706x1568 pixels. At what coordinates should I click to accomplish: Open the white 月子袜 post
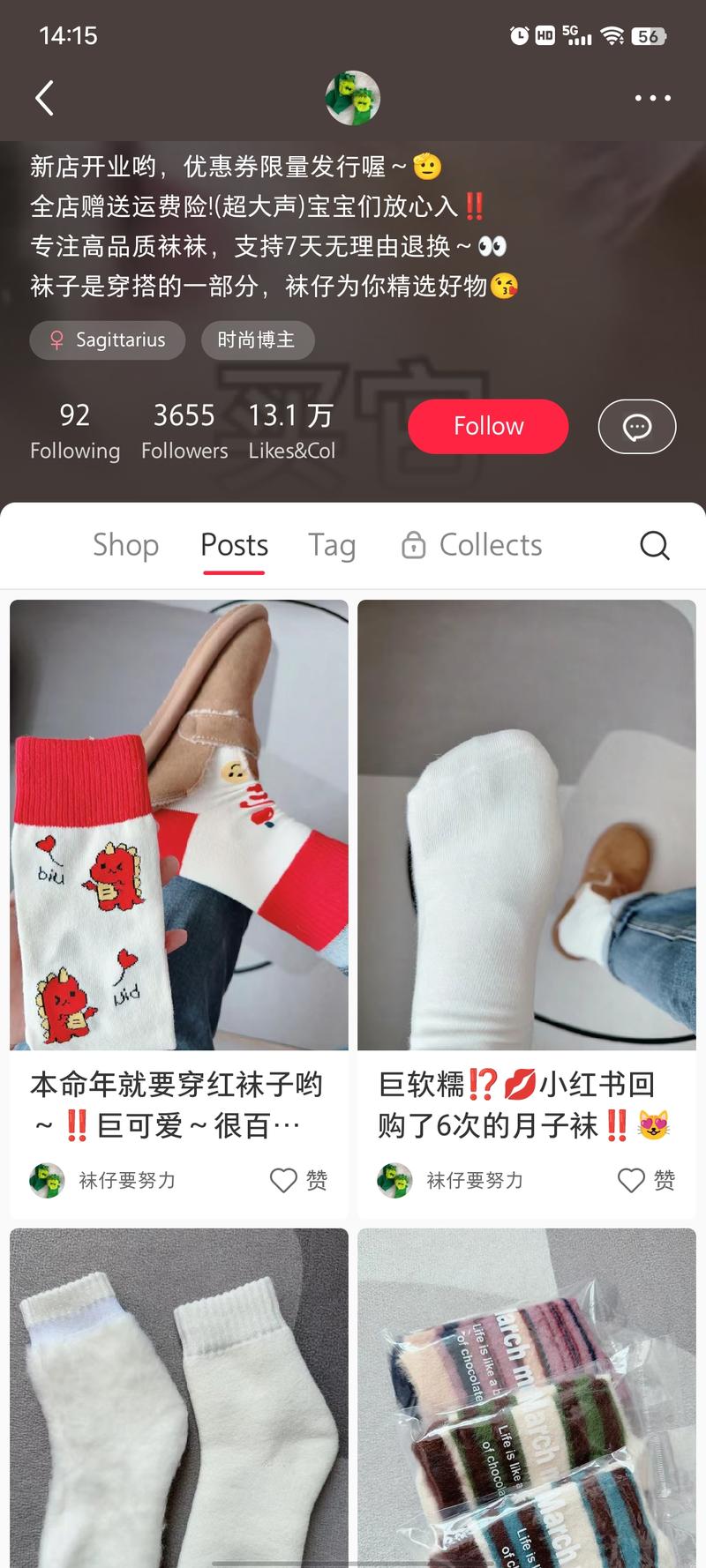[527, 825]
